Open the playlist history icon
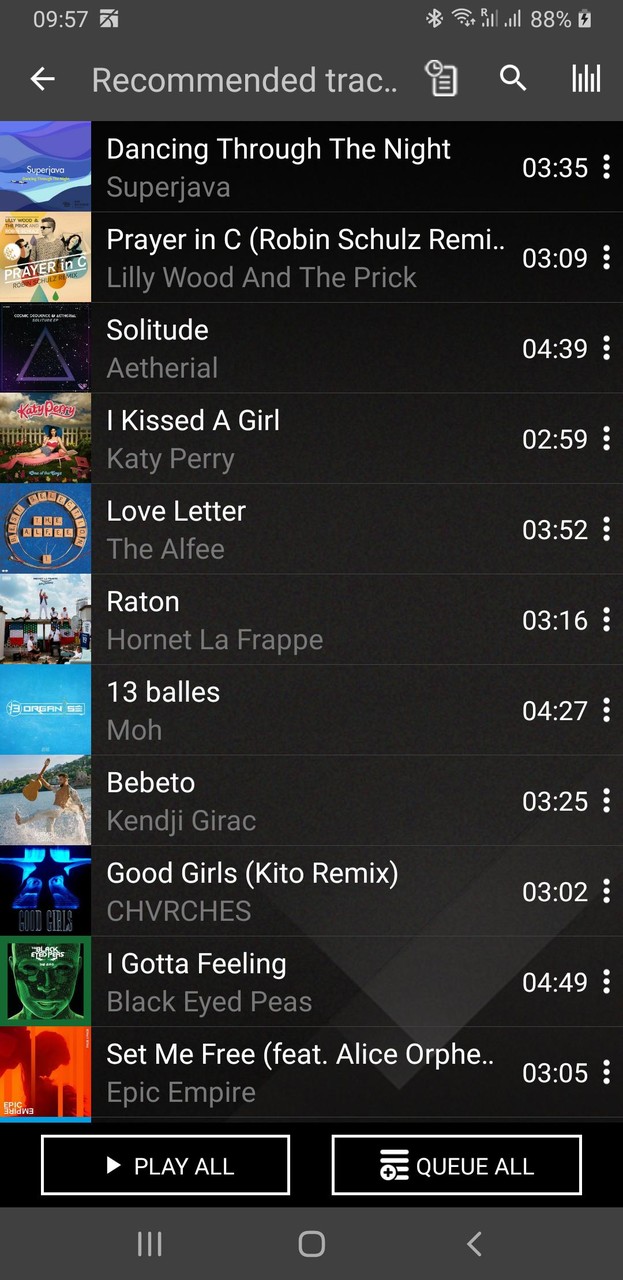 (x=441, y=78)
